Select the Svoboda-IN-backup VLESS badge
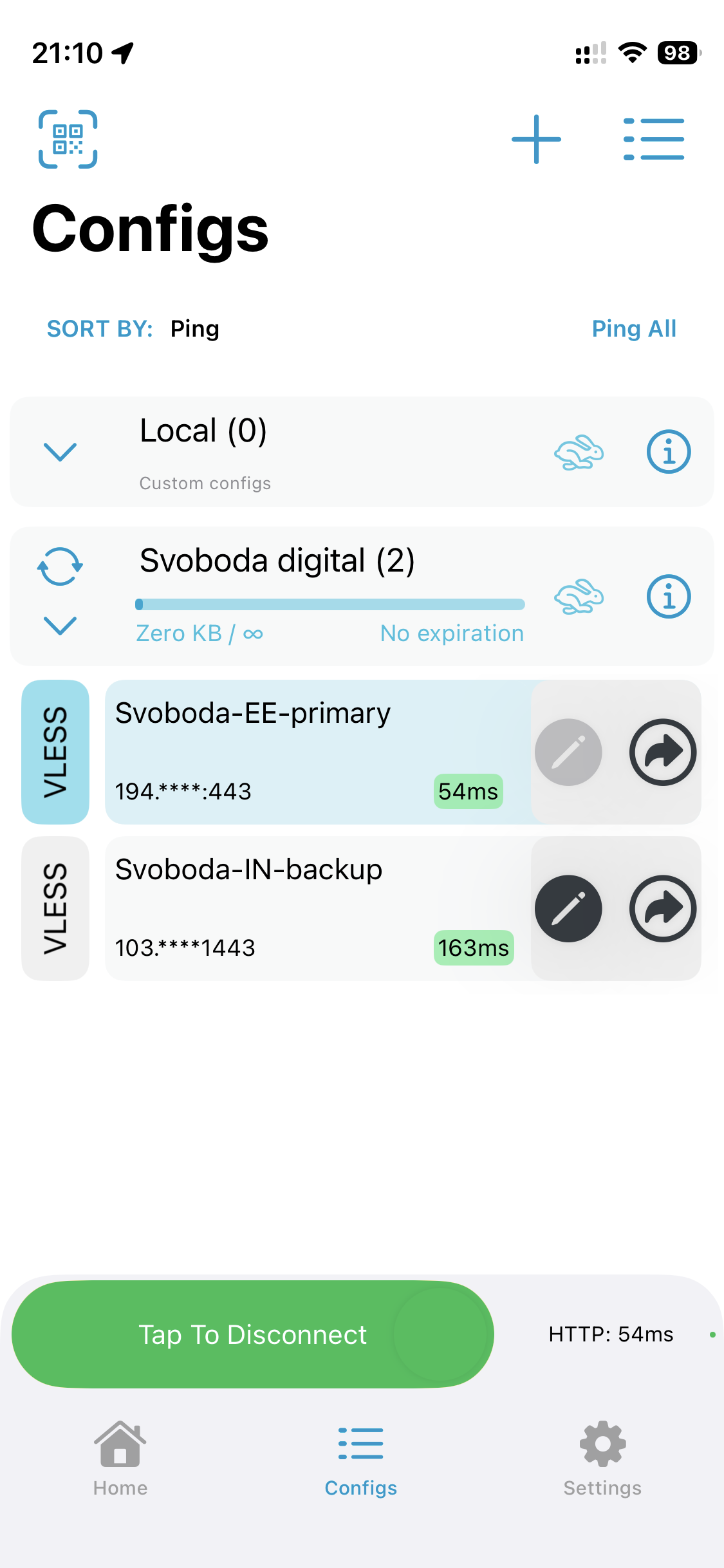This screenshot has width=724, height=1568. [55, 908]
